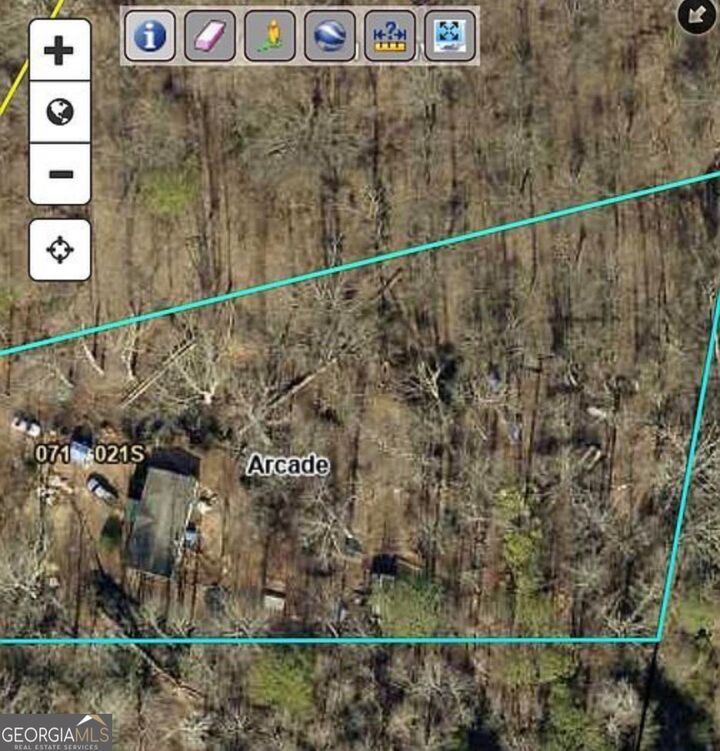Activate the measure distance ruler tool
Image resolution: width=720 pixels, height=751 pixels.
390,36
